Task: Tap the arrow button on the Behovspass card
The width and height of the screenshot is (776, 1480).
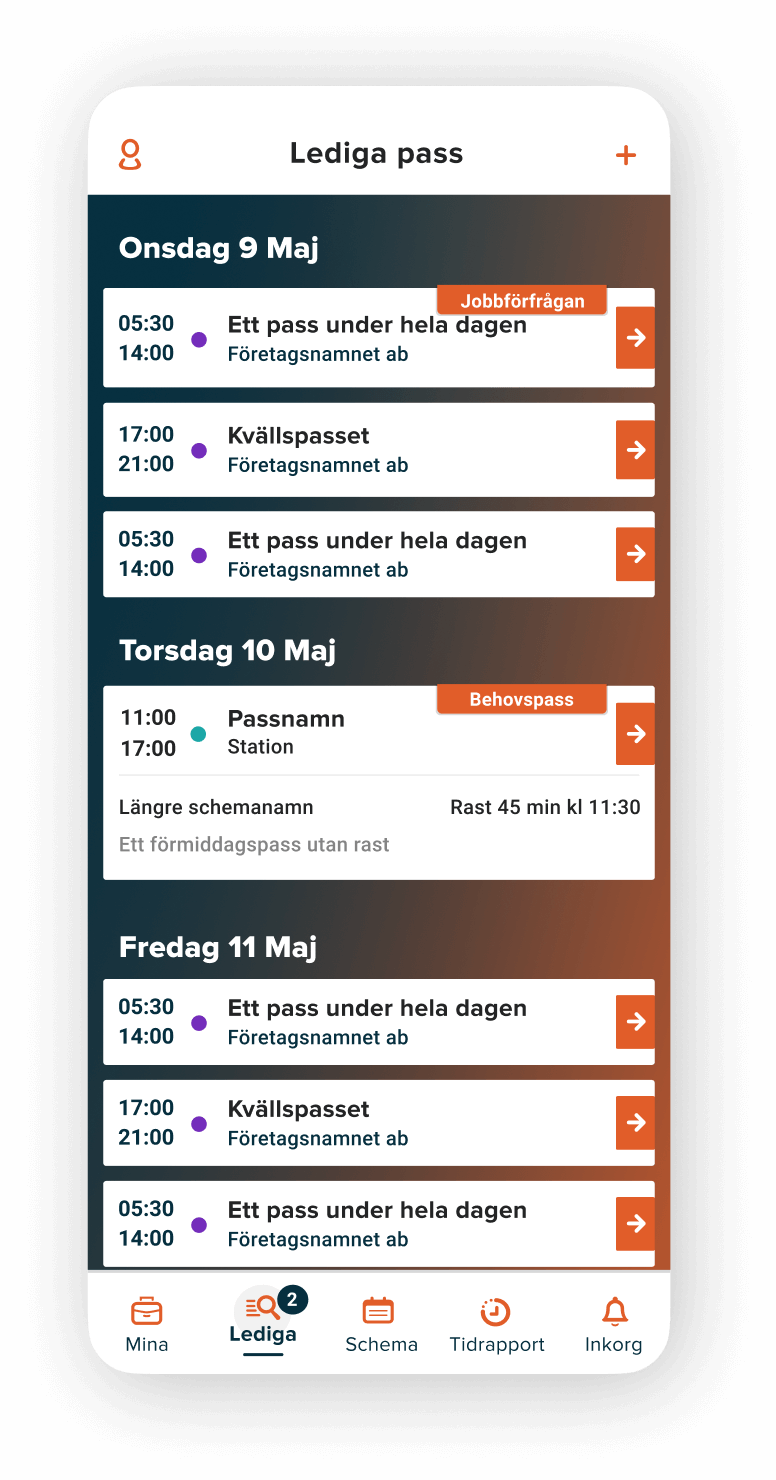Action: point(635,733)
